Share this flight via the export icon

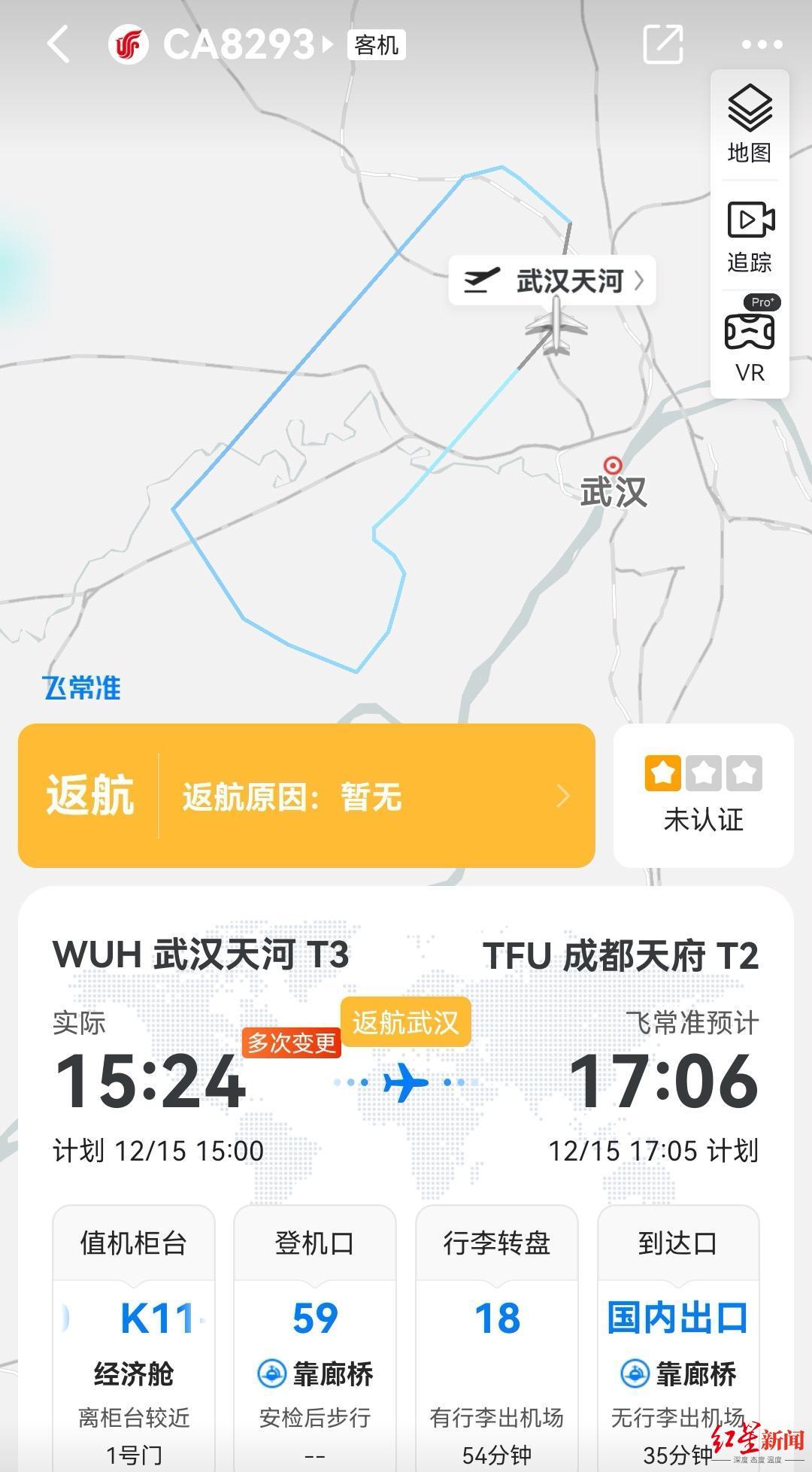(664, 44)
